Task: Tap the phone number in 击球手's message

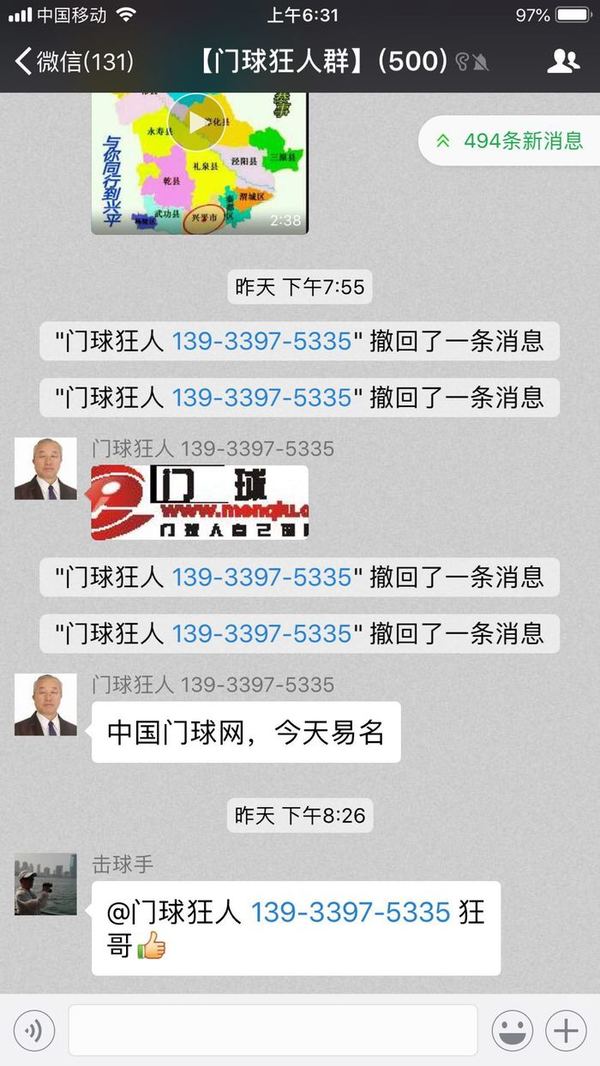Action: click(x=350, y=912)
